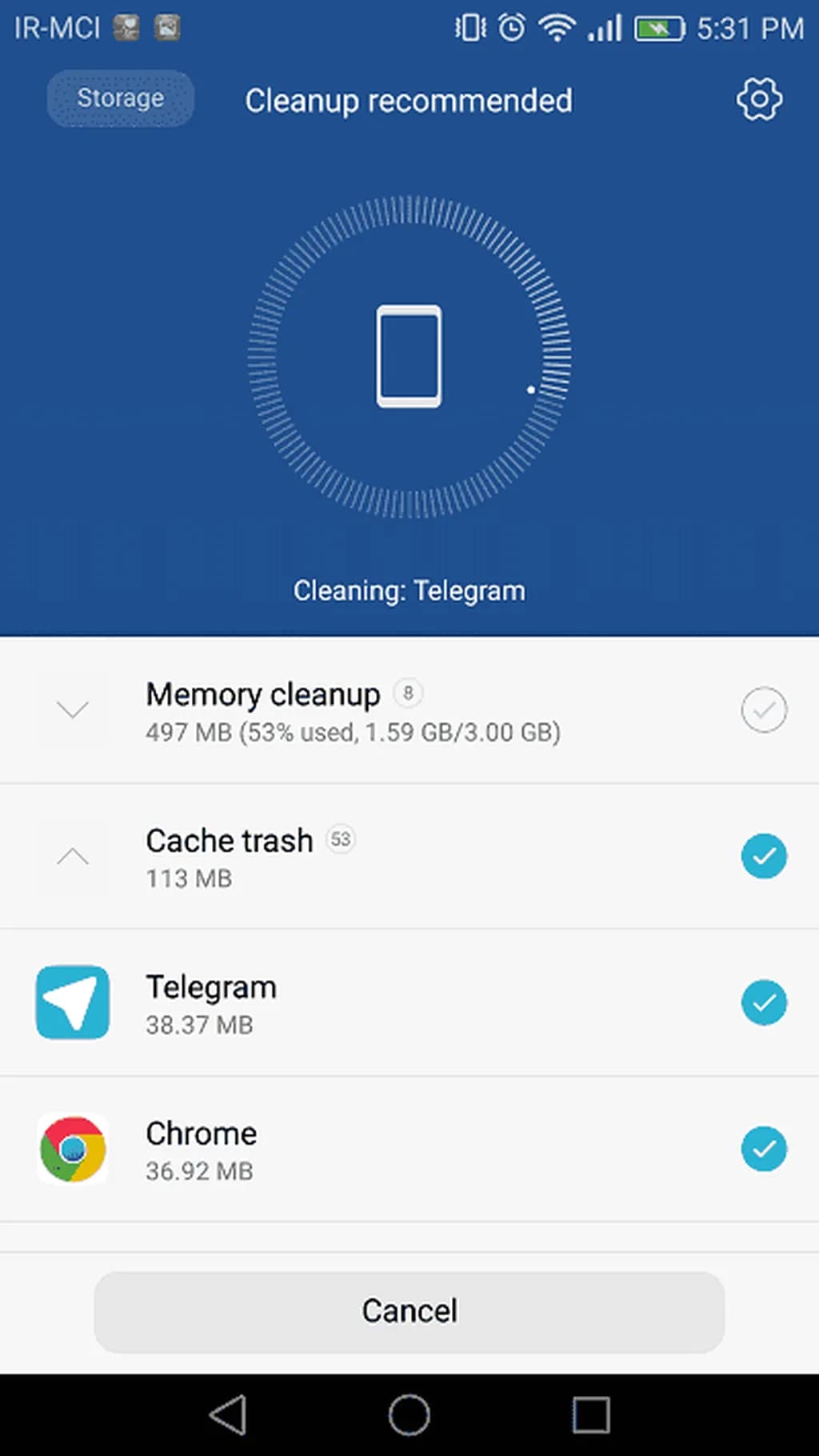Deselect Chrome cache checkbox
The height and width of the screenshot is (1456, 819).
click(763, 1149)
